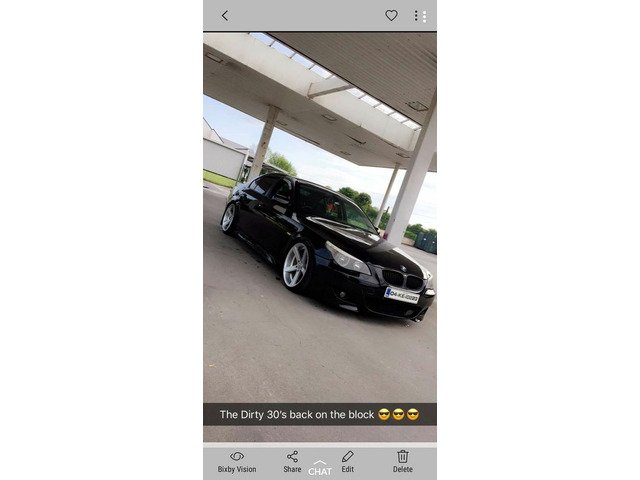Delete this photo

(x=402, y=461)
